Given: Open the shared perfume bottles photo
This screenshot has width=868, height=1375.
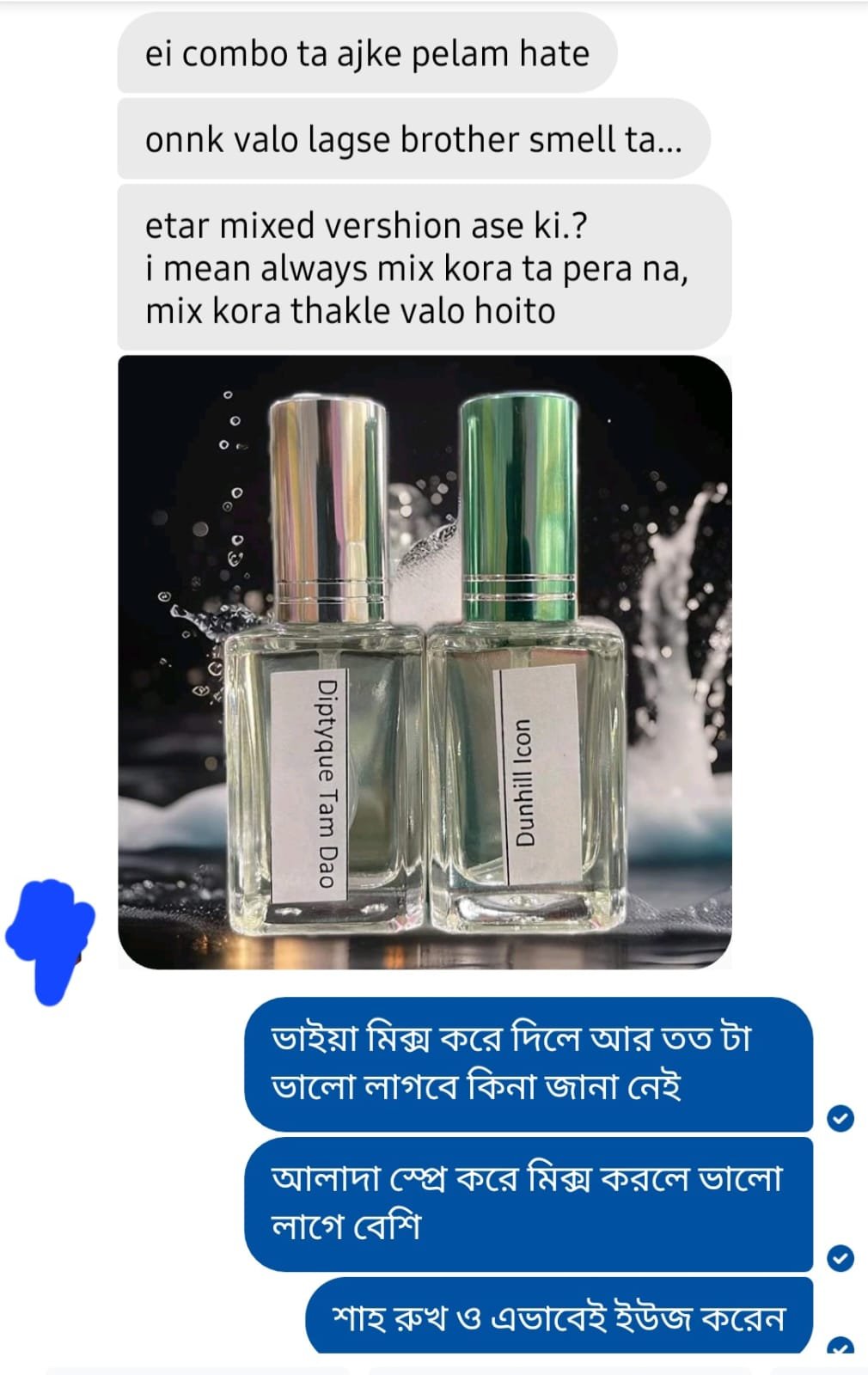Looking at the screenshot, I should click(x=425, y=662).
